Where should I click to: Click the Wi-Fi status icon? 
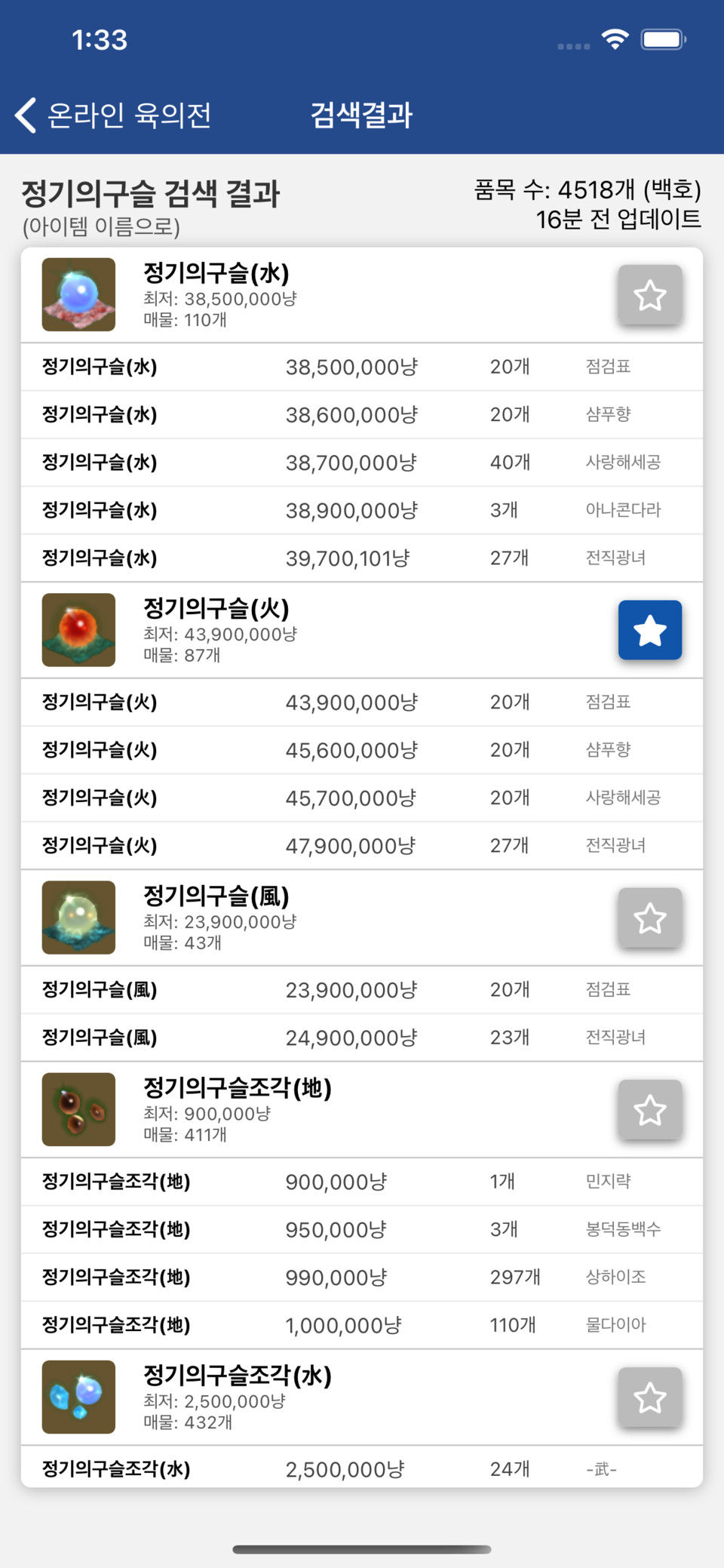click(615, 39)
